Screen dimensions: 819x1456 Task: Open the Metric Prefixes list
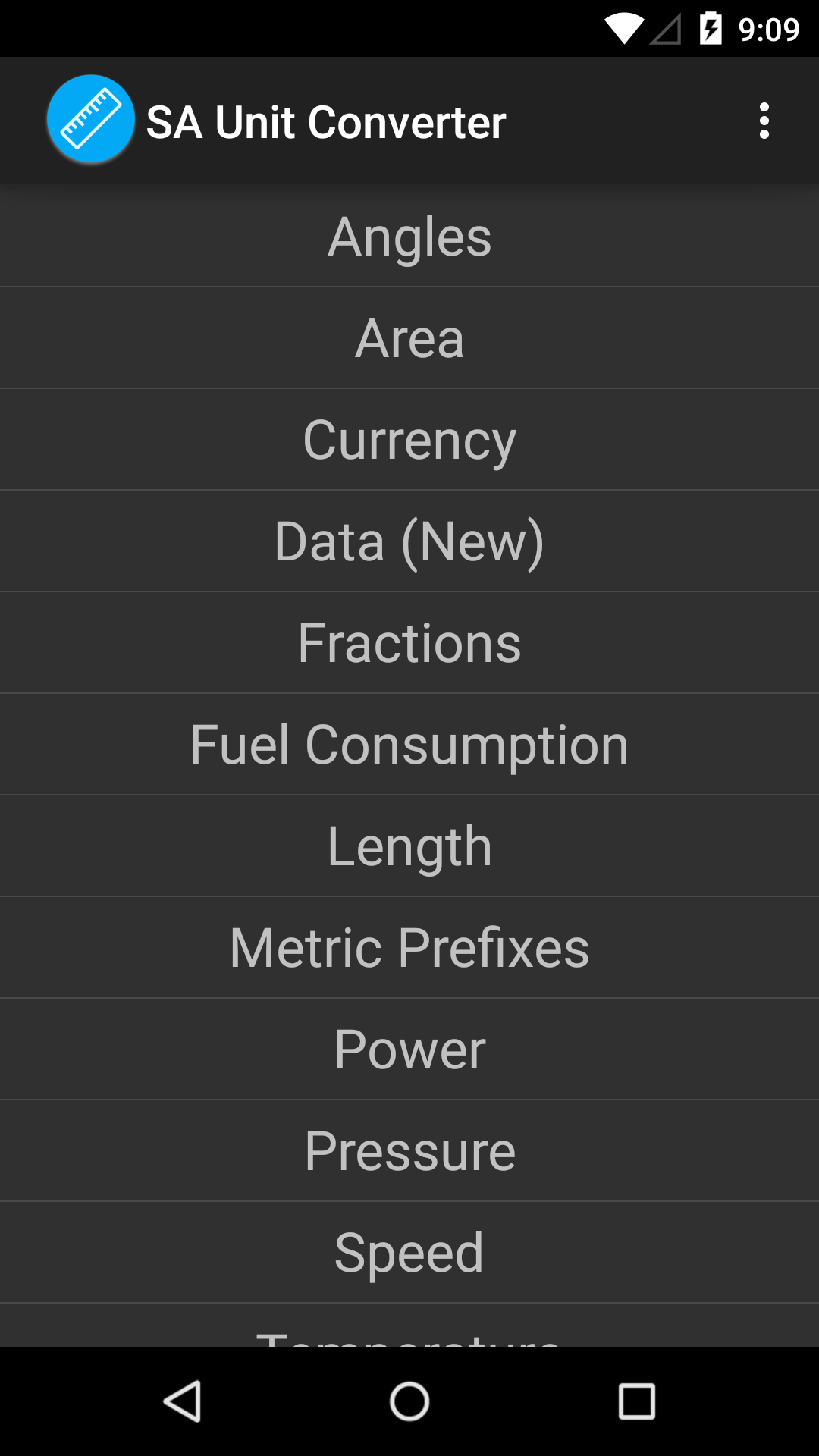pos(409,947)
